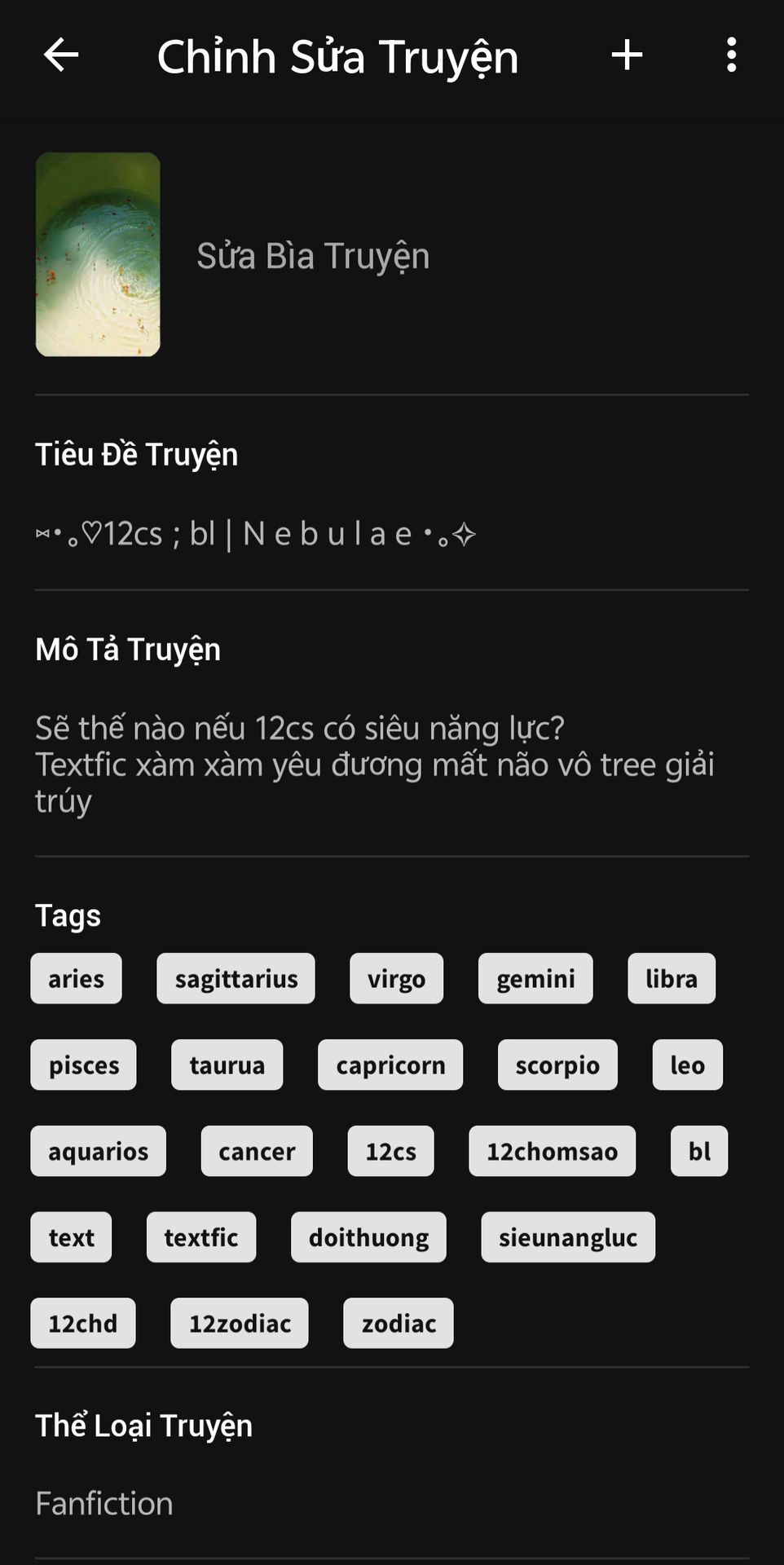Tap the virgo tag
This screenshot has width=784, height=1565.
coord(396,978)
